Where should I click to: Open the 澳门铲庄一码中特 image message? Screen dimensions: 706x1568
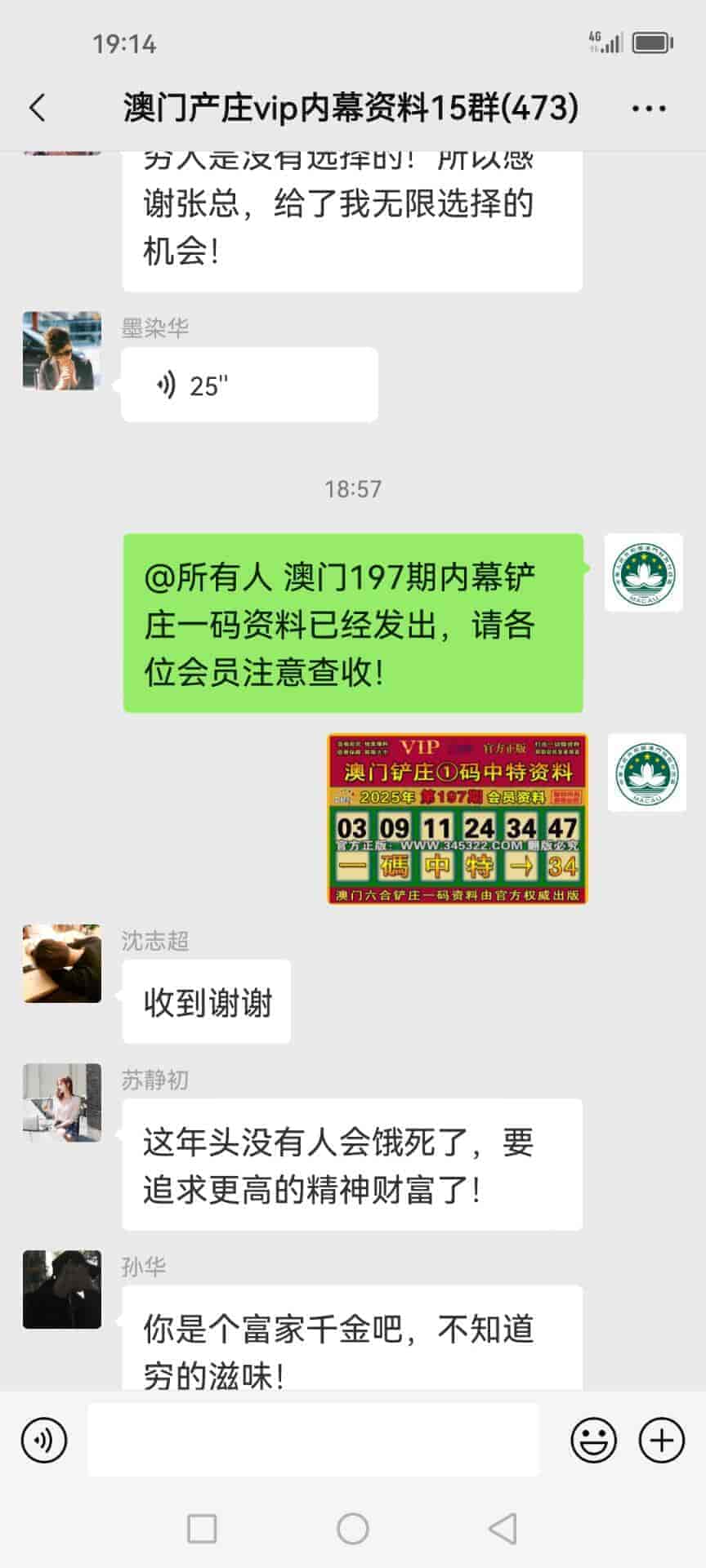457,818
